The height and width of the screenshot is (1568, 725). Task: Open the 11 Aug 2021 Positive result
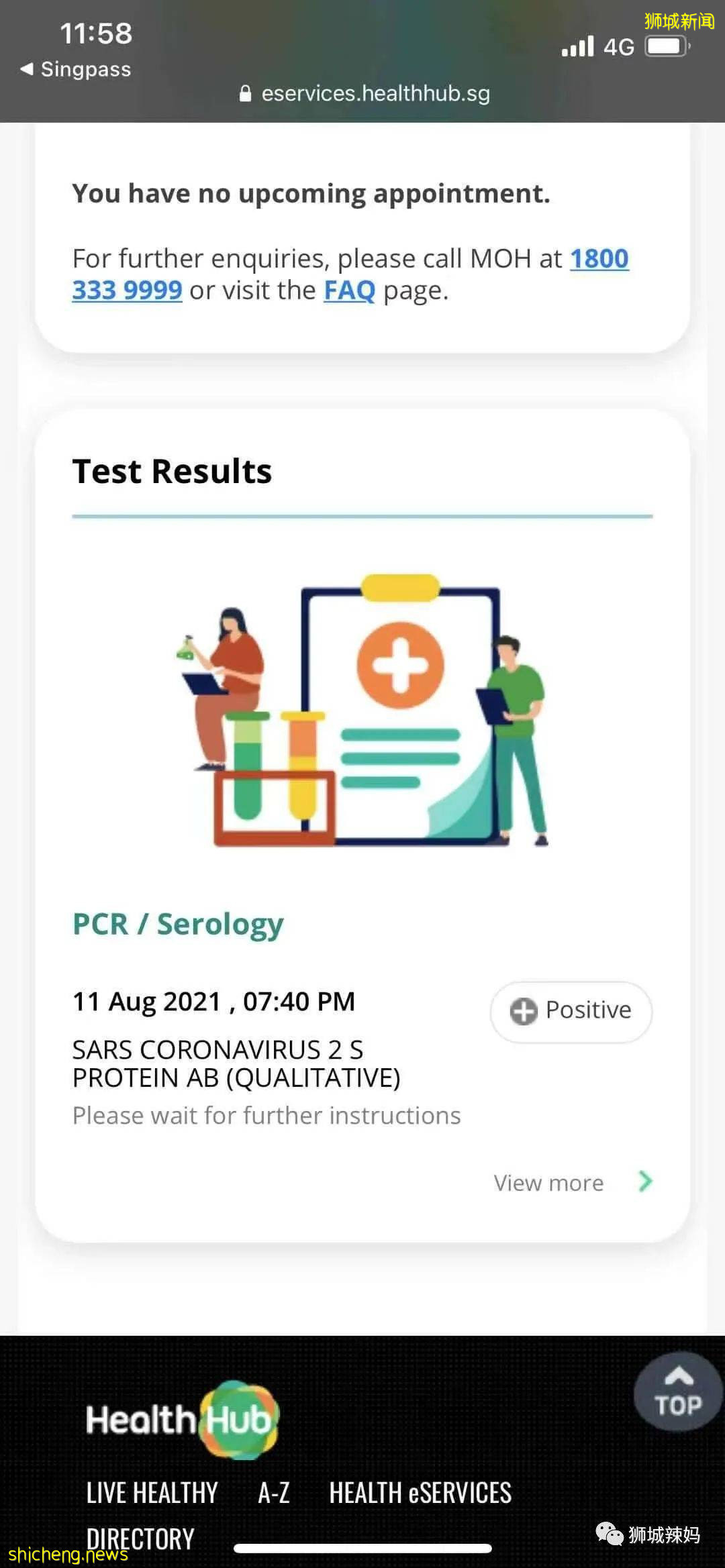tap(571, 1011)
